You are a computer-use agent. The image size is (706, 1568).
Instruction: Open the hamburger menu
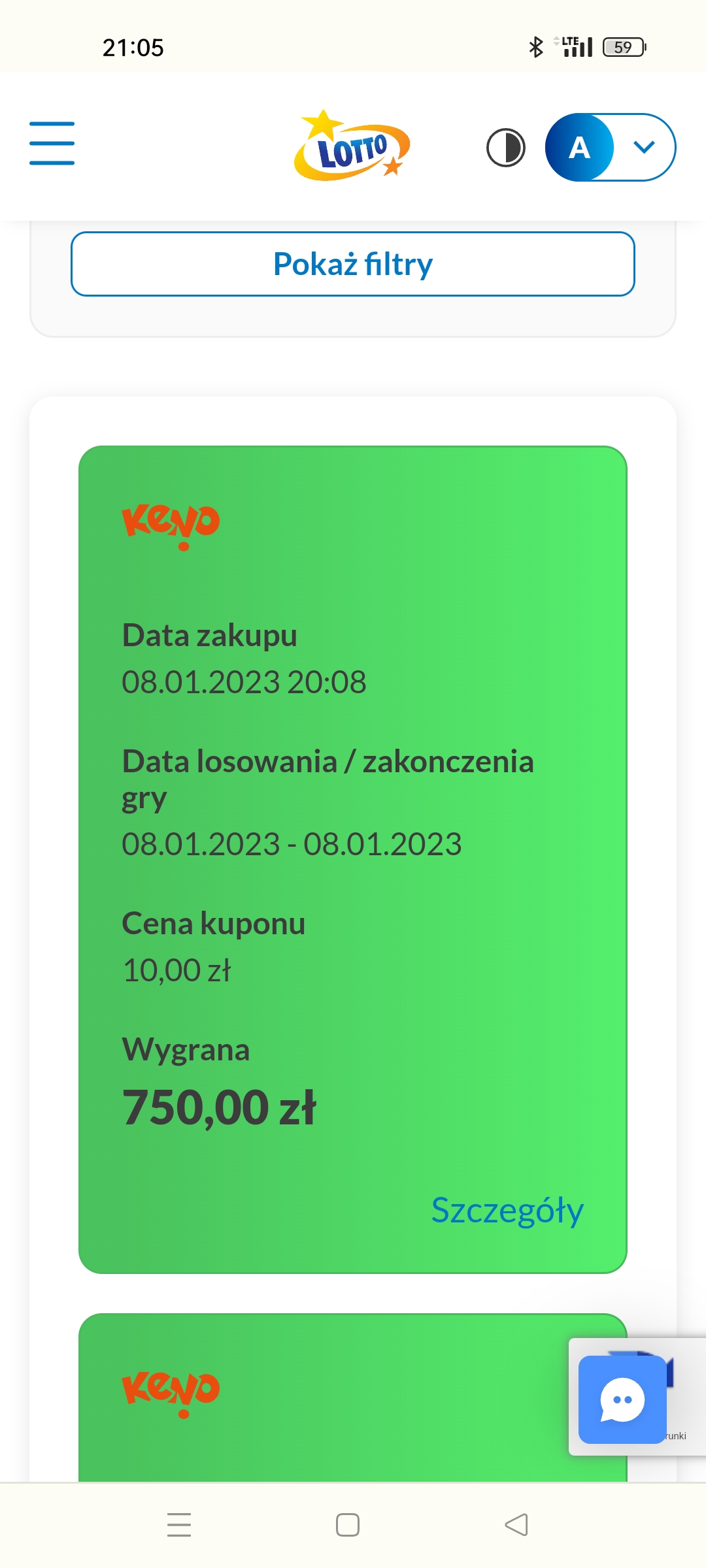(52, 143)
